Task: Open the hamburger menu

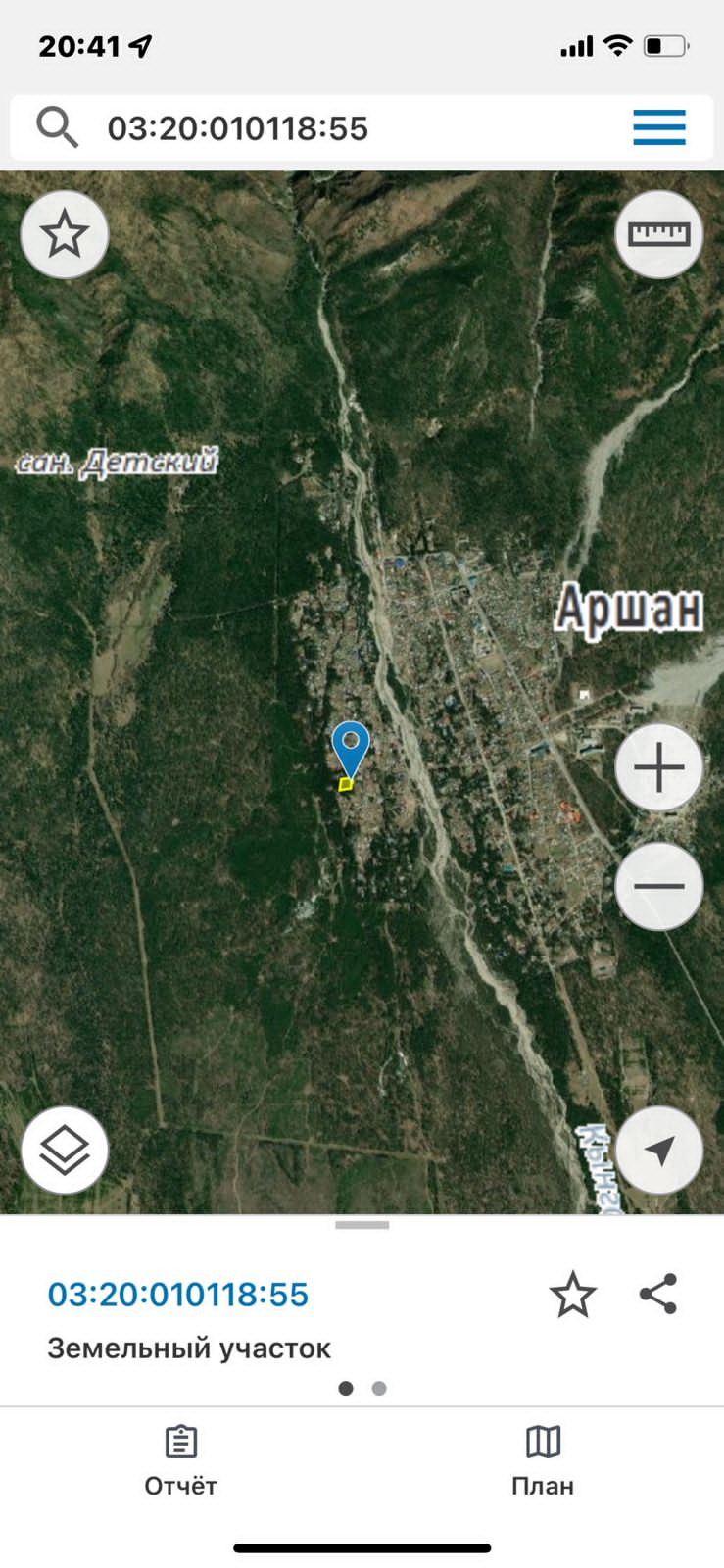Action: [658, 127]
